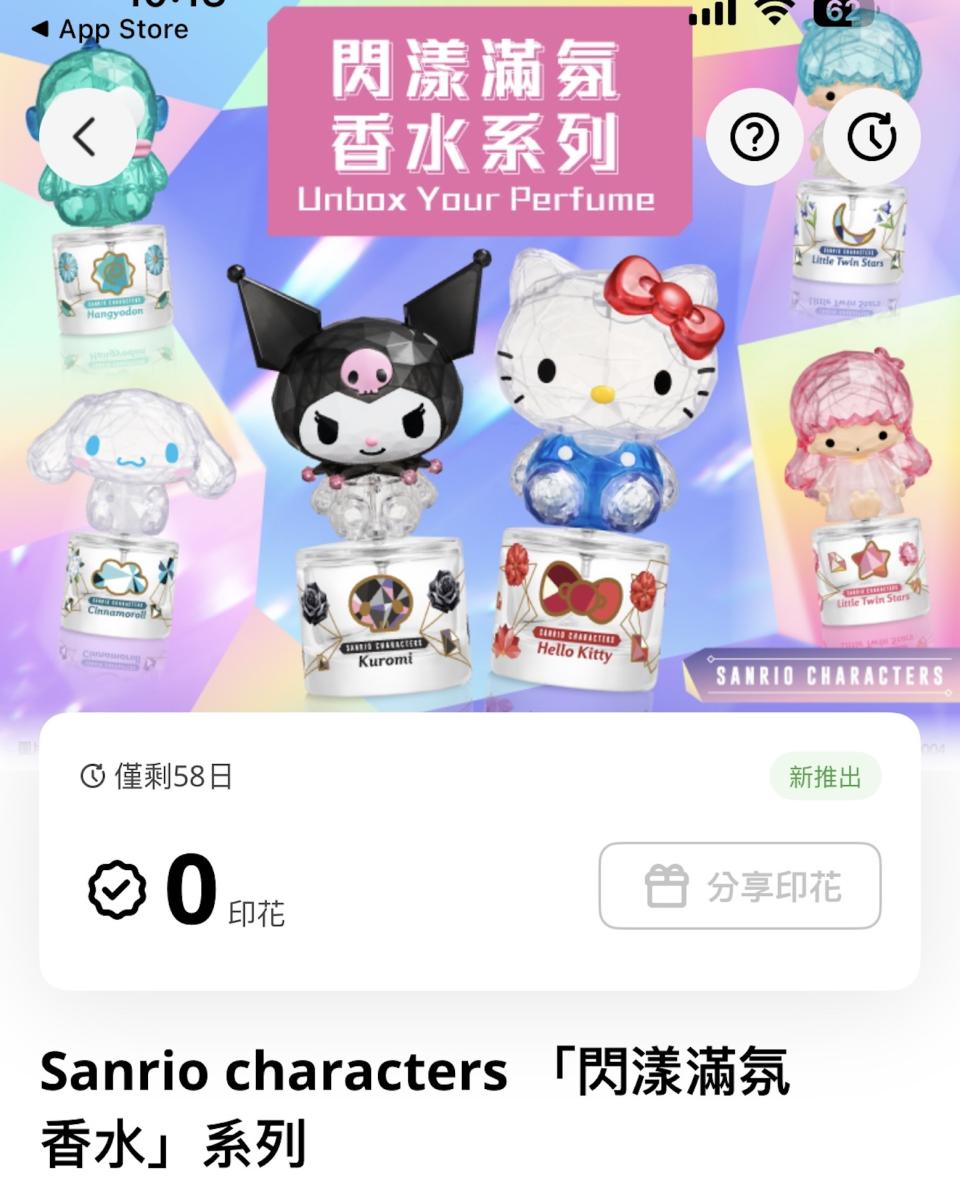Return to App Store via status bar link

coord(110,29)
